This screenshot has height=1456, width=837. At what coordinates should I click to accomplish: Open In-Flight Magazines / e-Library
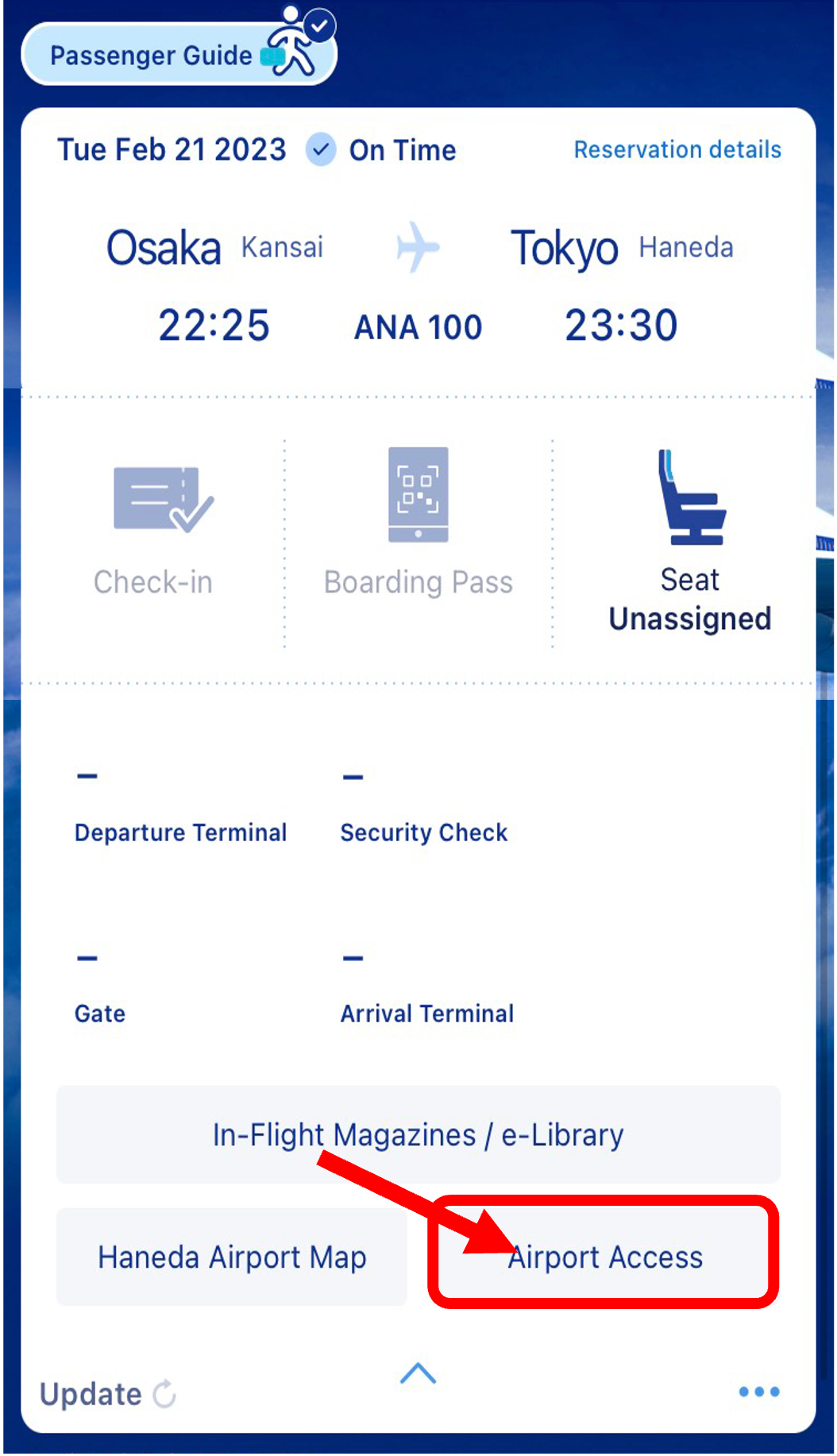coord(418,1134)
